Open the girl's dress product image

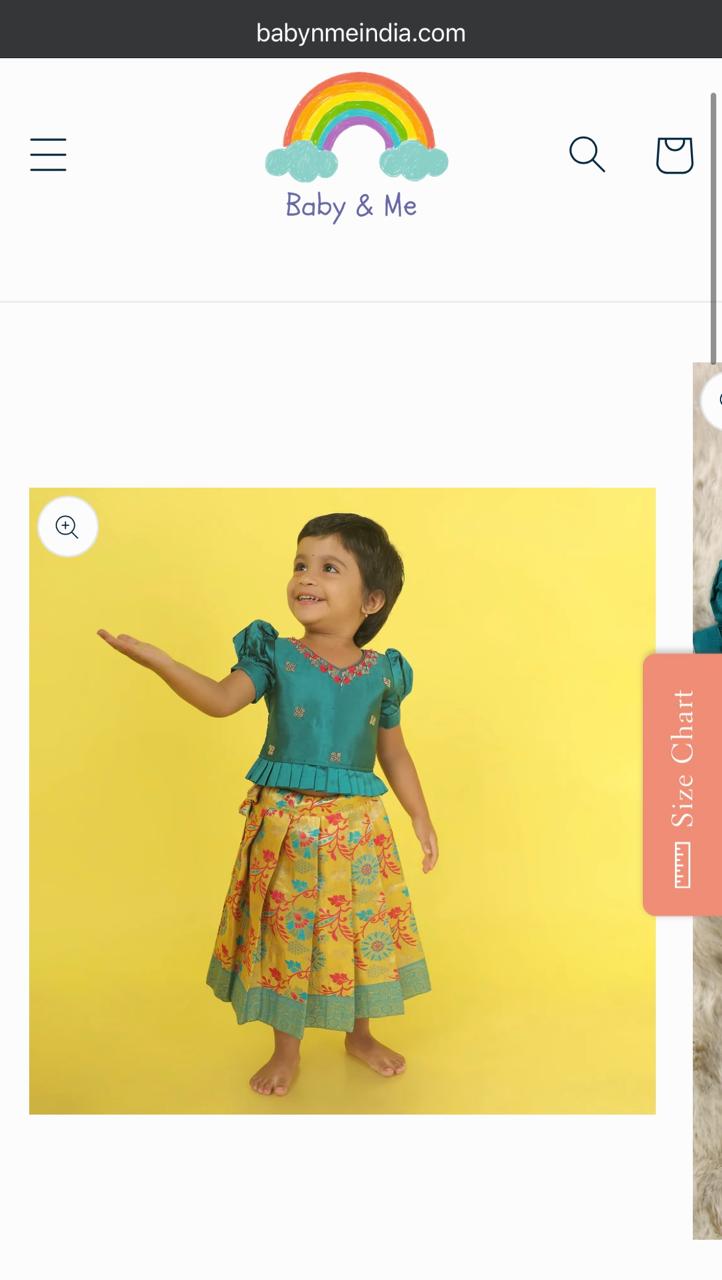pyautogui.click(x=342, y=800)
